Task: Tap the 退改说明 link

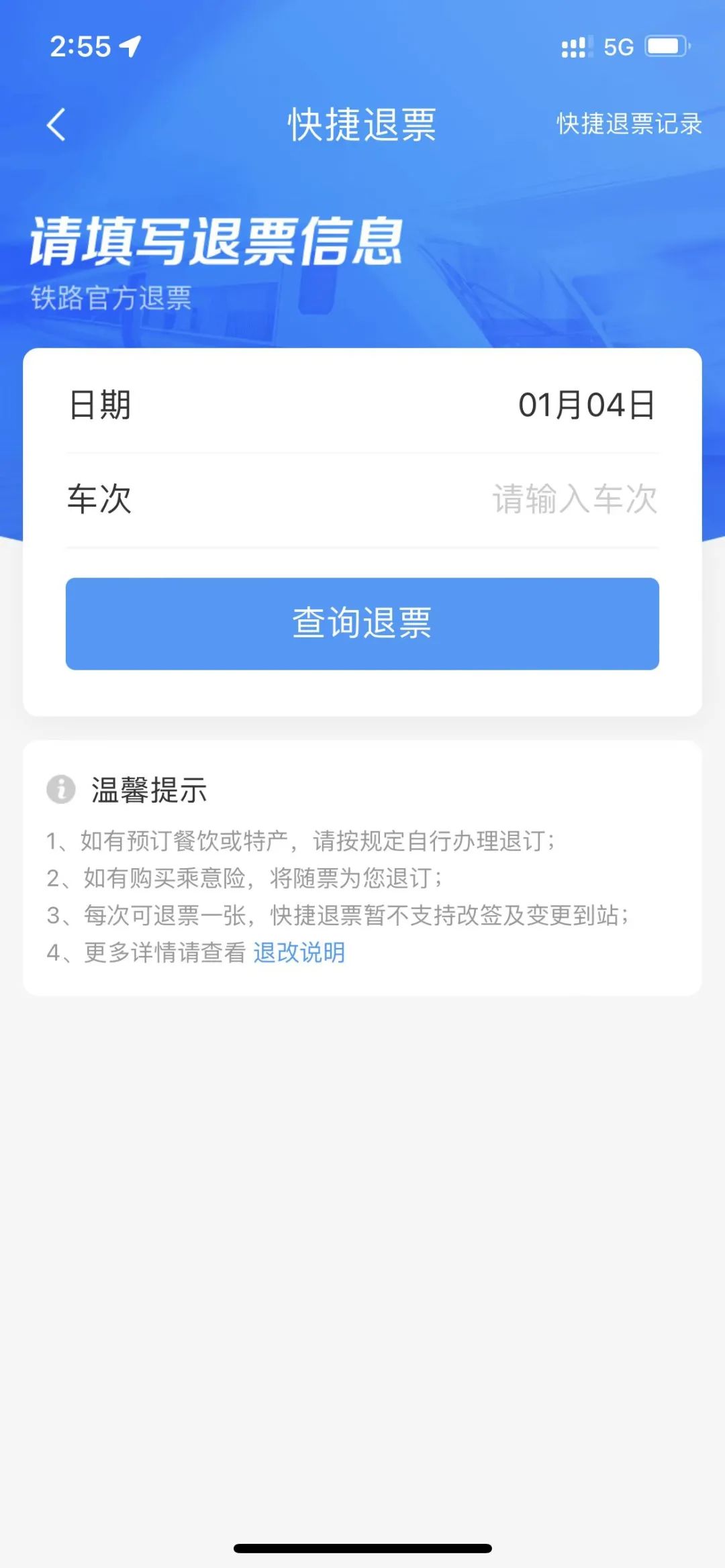Action: coord(299,952)
